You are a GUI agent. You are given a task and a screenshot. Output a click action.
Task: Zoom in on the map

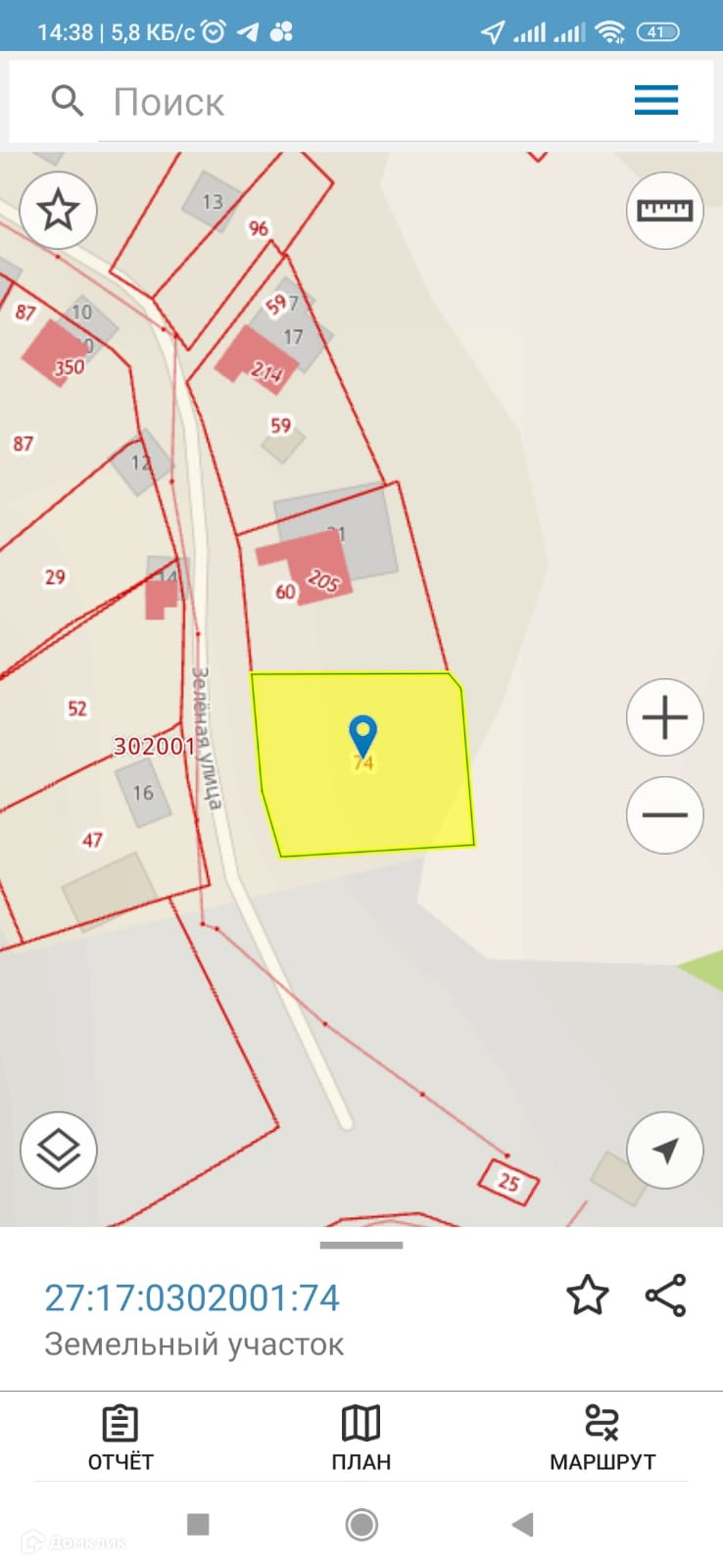click(664, 717)
